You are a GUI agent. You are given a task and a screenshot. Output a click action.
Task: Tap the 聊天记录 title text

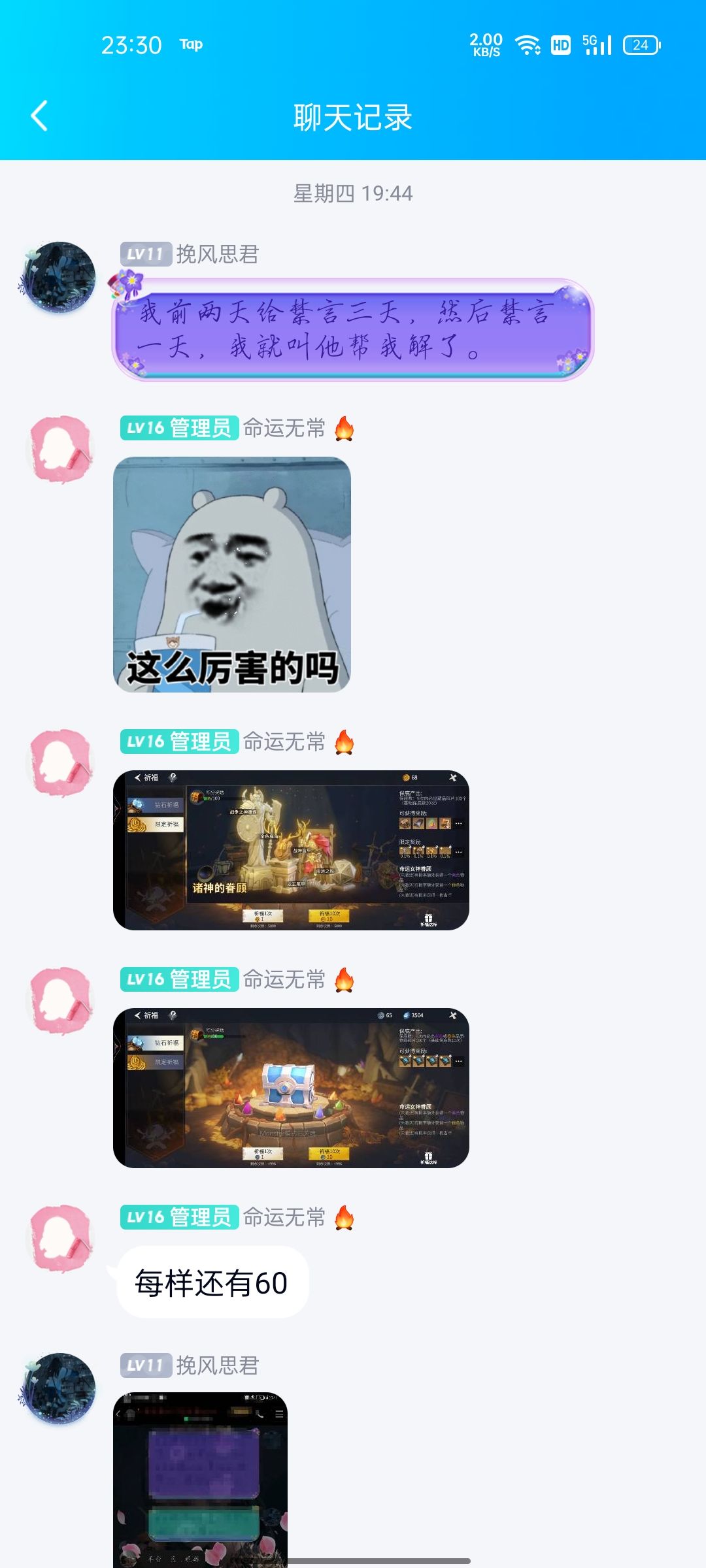click(x=353, y=118)
